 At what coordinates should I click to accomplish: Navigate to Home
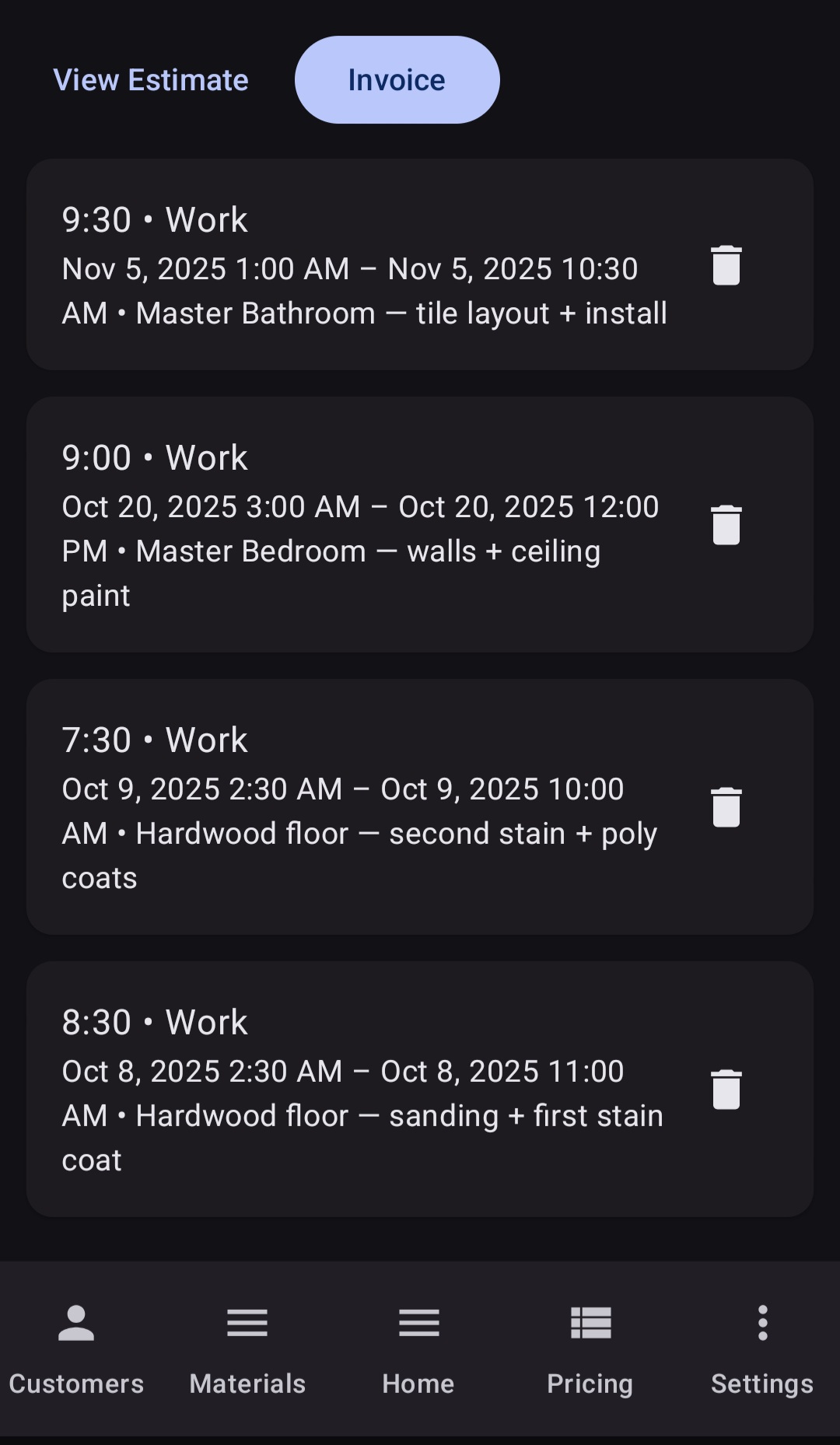pos(418,1353)
